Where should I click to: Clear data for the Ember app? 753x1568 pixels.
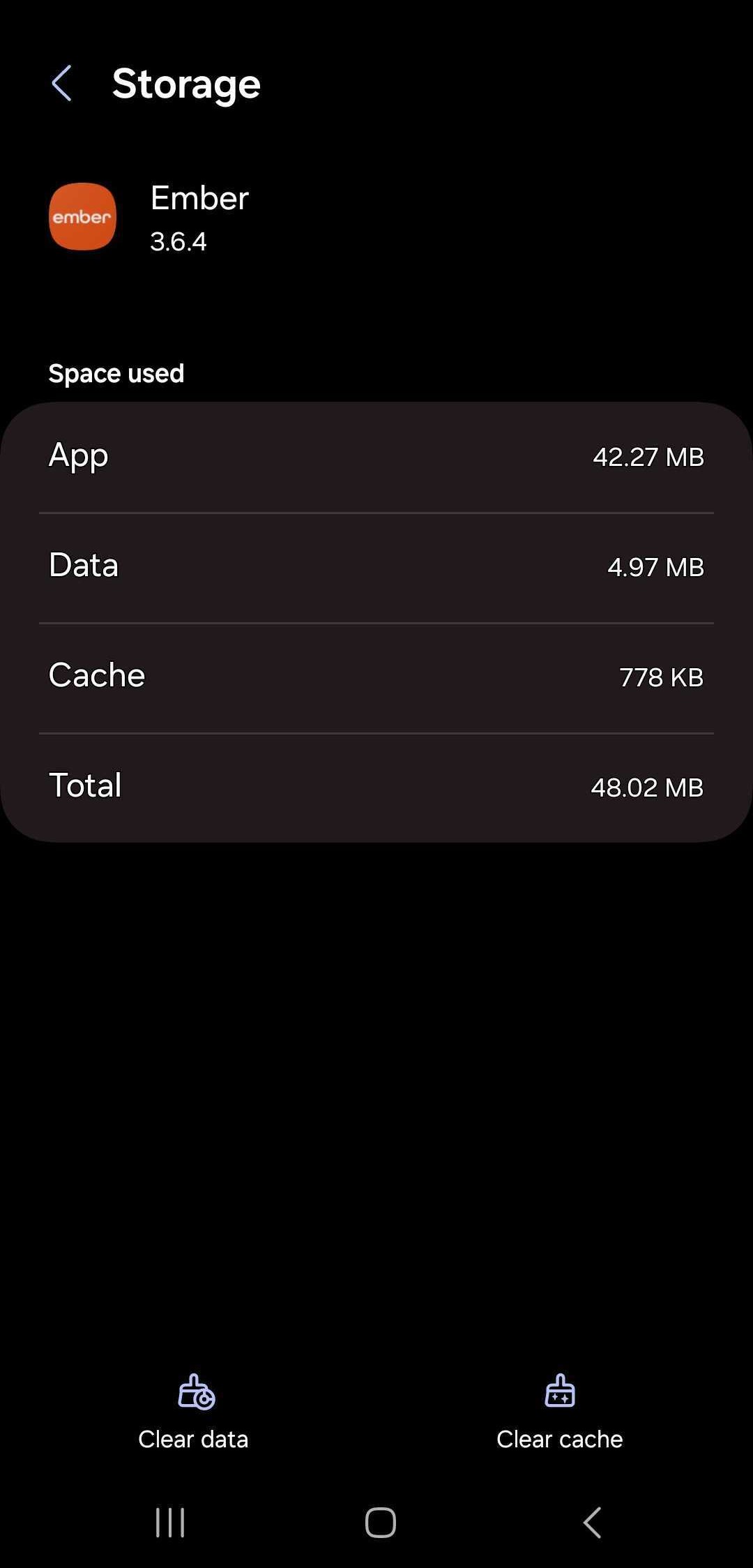[x=194, y=1412]
